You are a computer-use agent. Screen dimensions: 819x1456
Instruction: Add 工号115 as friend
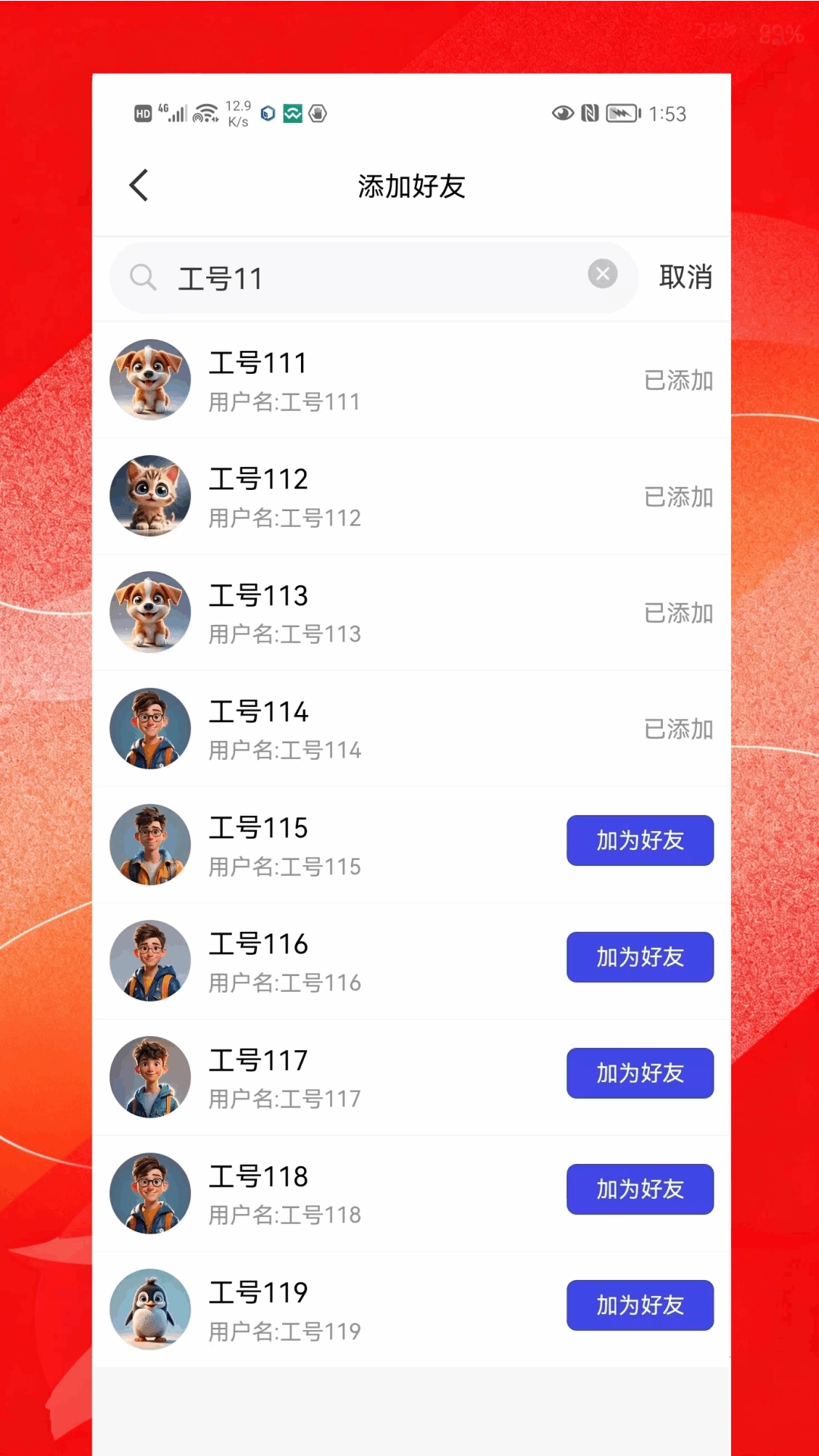click(639, 840)
